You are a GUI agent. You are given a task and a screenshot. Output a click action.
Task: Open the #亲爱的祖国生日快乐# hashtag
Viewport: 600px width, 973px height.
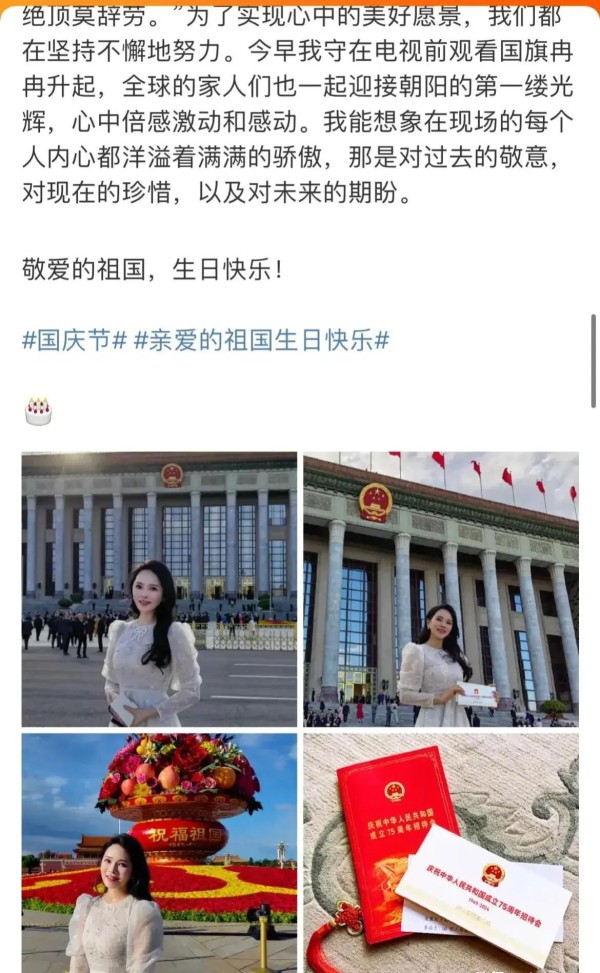click(262, 340)
